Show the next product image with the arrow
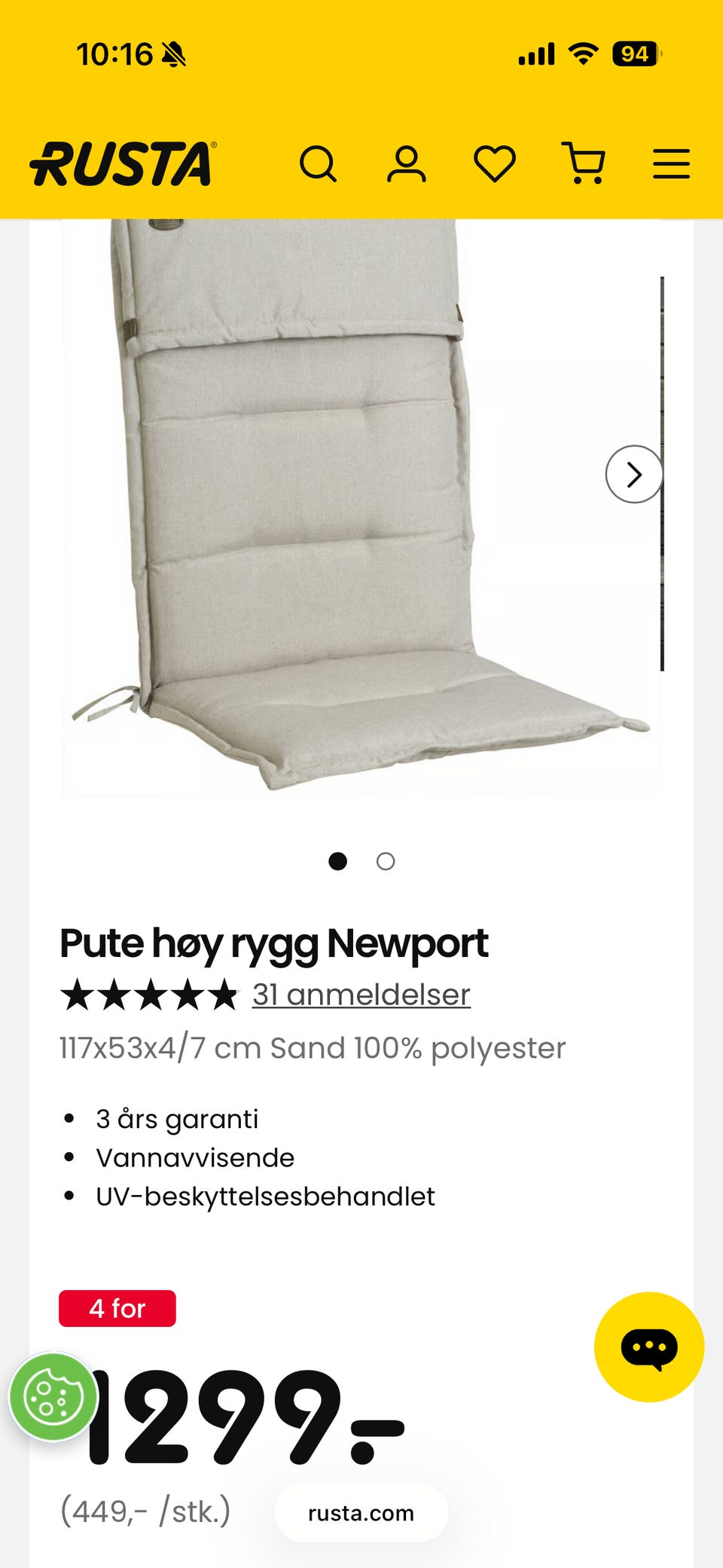 coord(634,475)
